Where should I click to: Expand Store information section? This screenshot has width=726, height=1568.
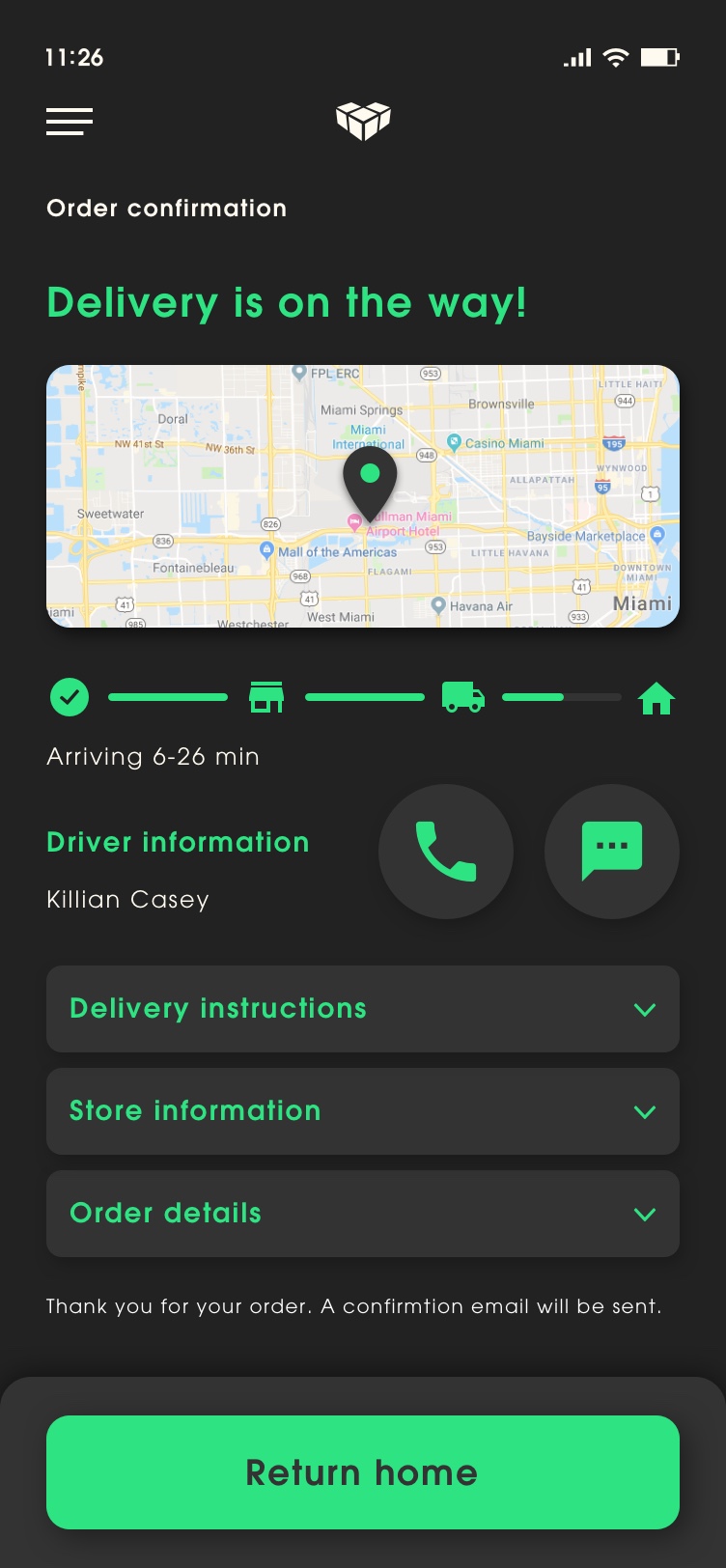(363, 1111)
